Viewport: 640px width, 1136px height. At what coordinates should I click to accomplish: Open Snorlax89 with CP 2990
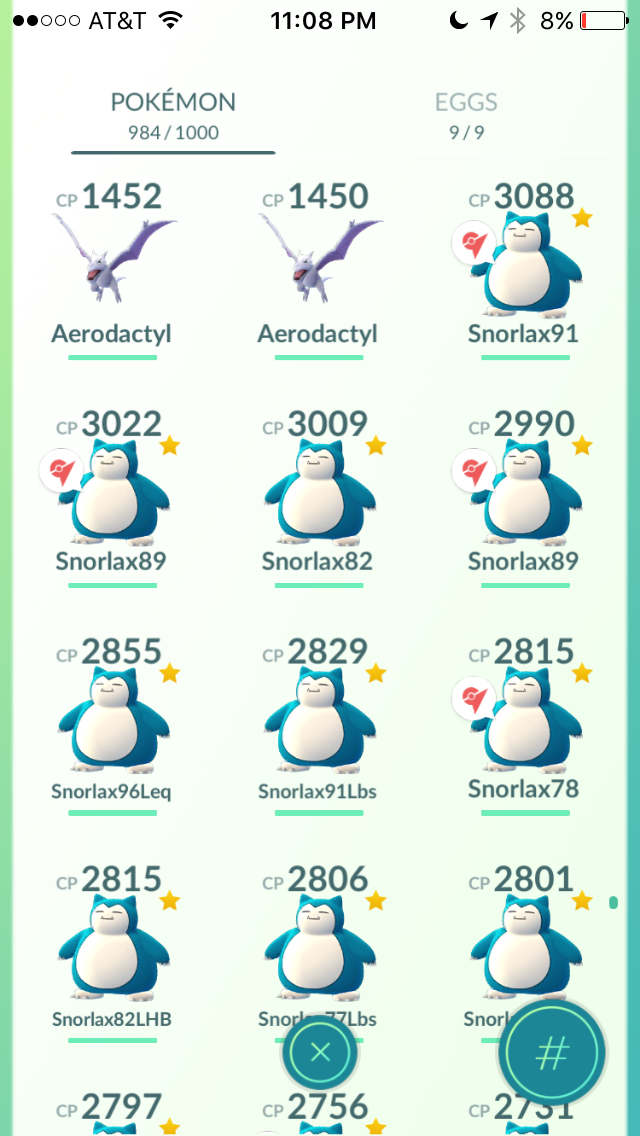[525, 497]
